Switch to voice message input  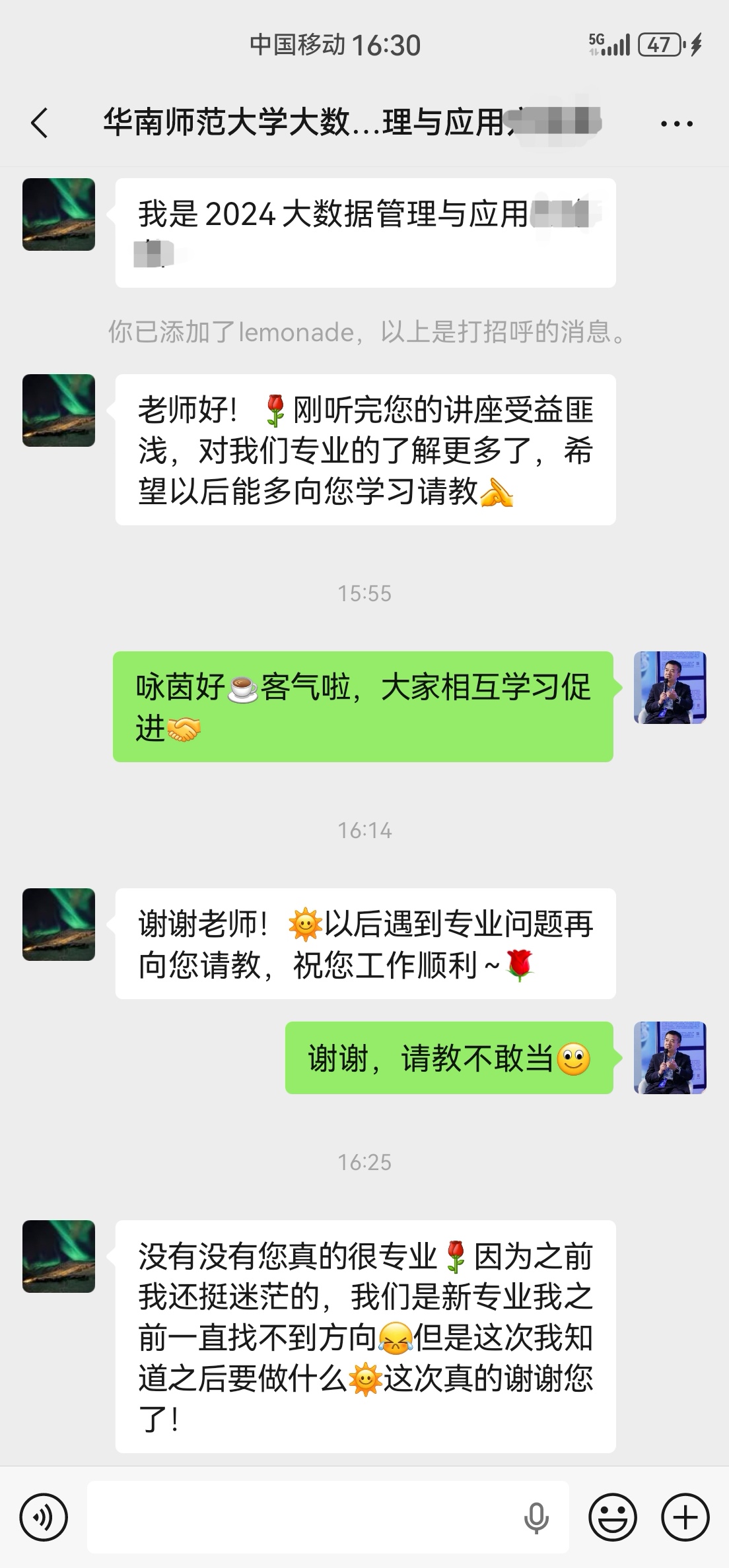[44, 1517]
